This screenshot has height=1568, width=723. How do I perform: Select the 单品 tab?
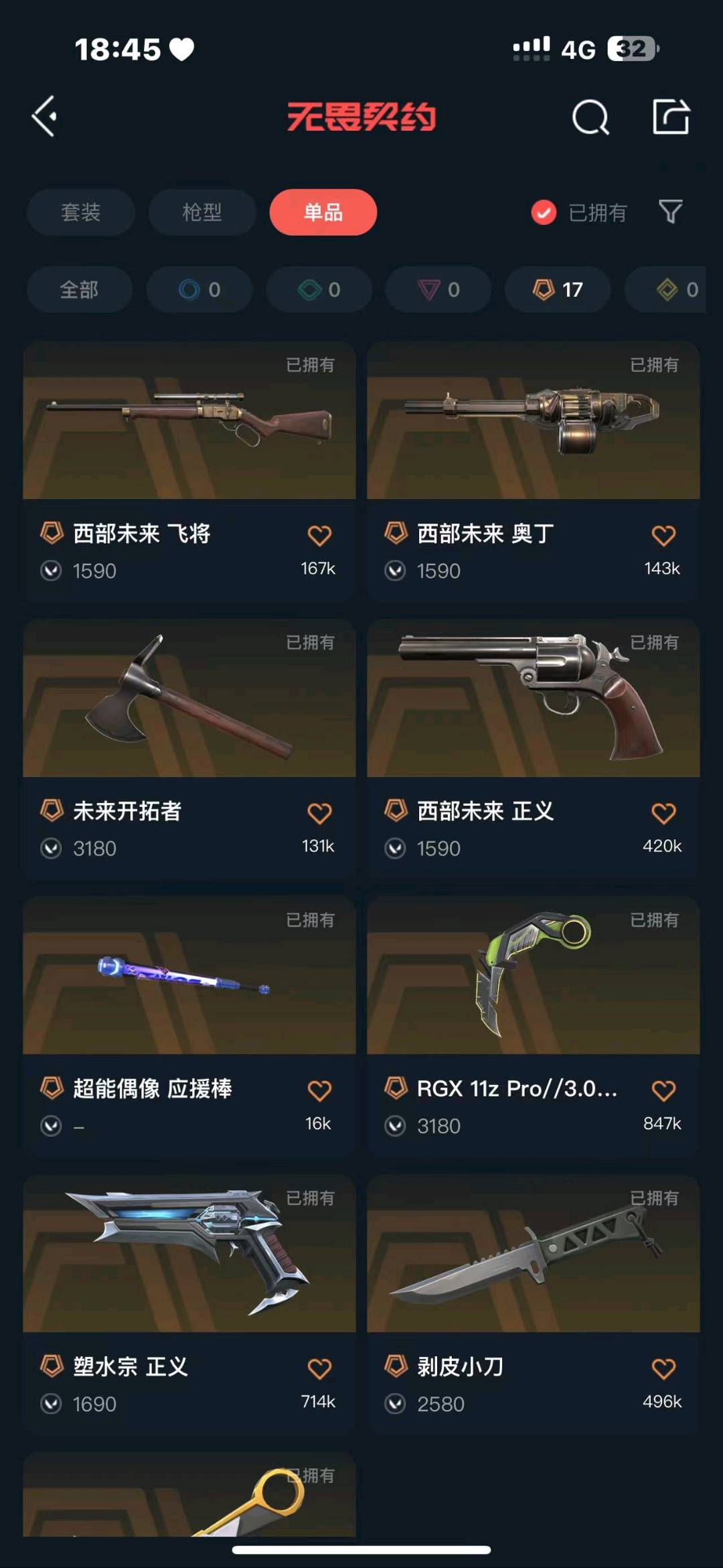pos(323,212)
